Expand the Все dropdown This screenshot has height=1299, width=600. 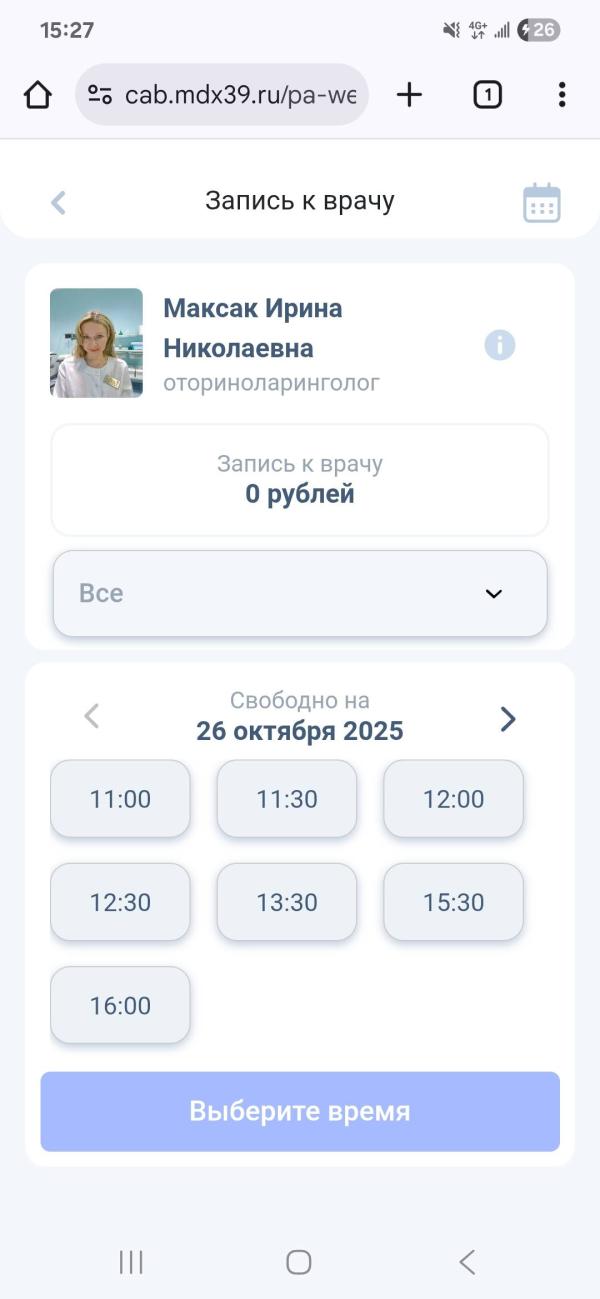(300, 593)
